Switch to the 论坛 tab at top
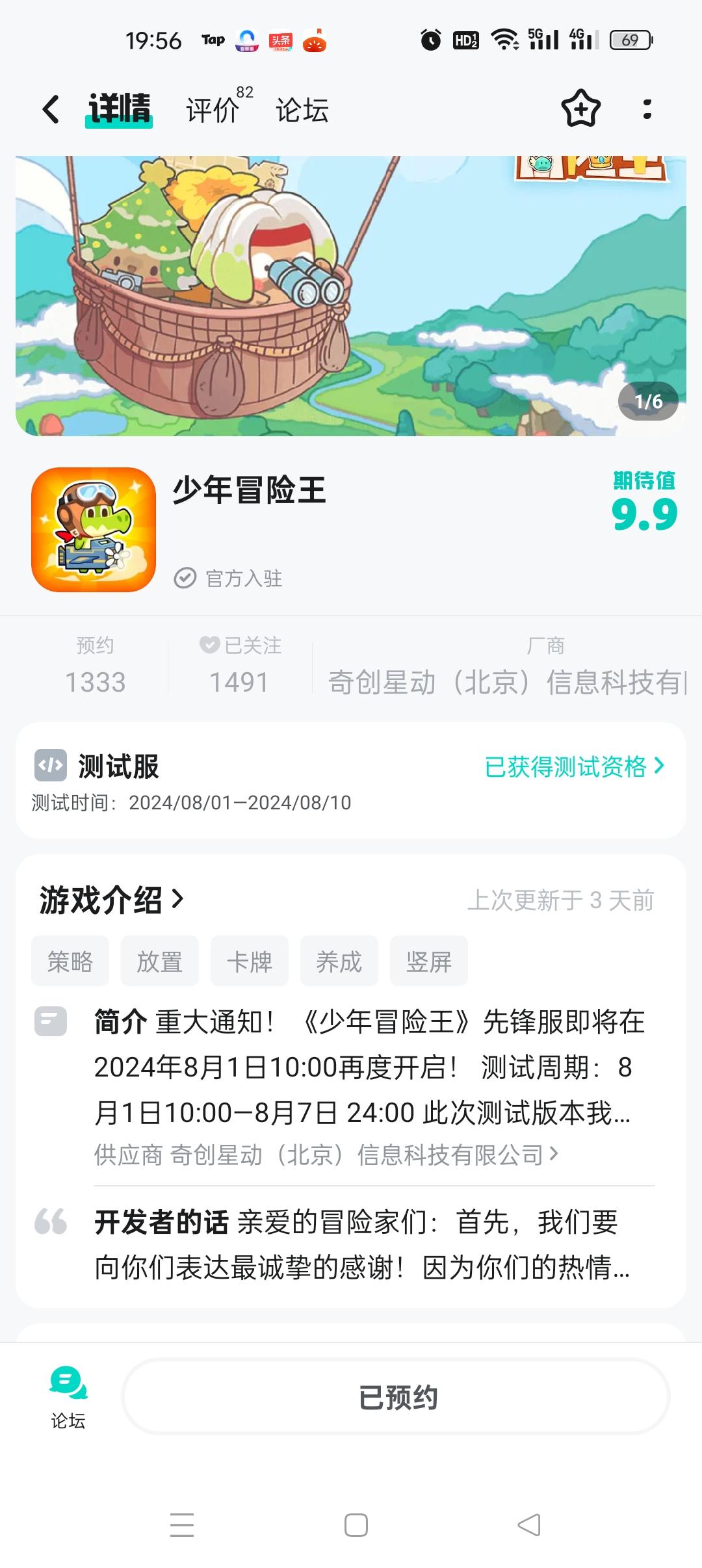 pos(301,111)
